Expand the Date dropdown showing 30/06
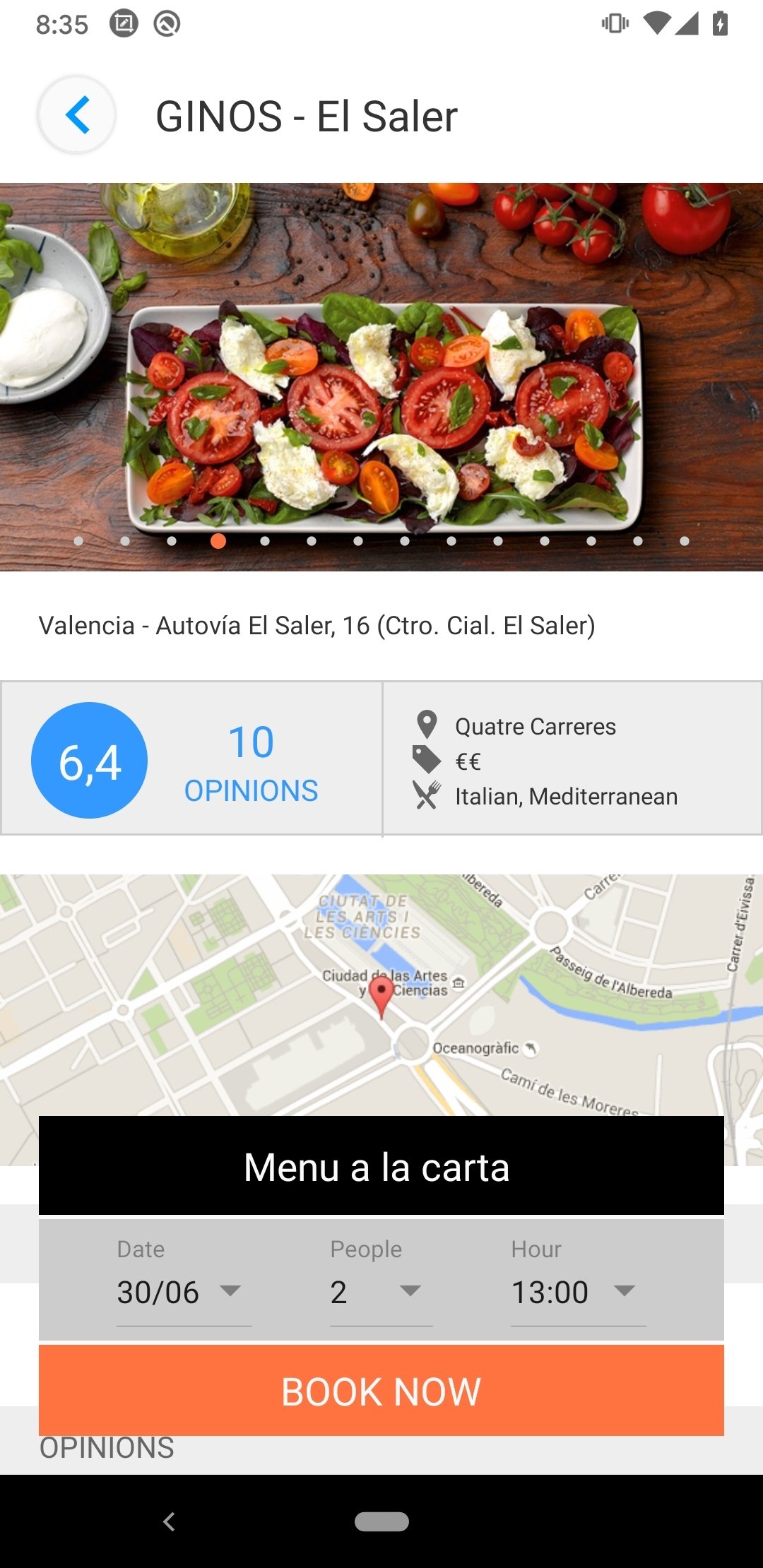The width and height of the screenshot is (763, 1568). pos(183,1292)
